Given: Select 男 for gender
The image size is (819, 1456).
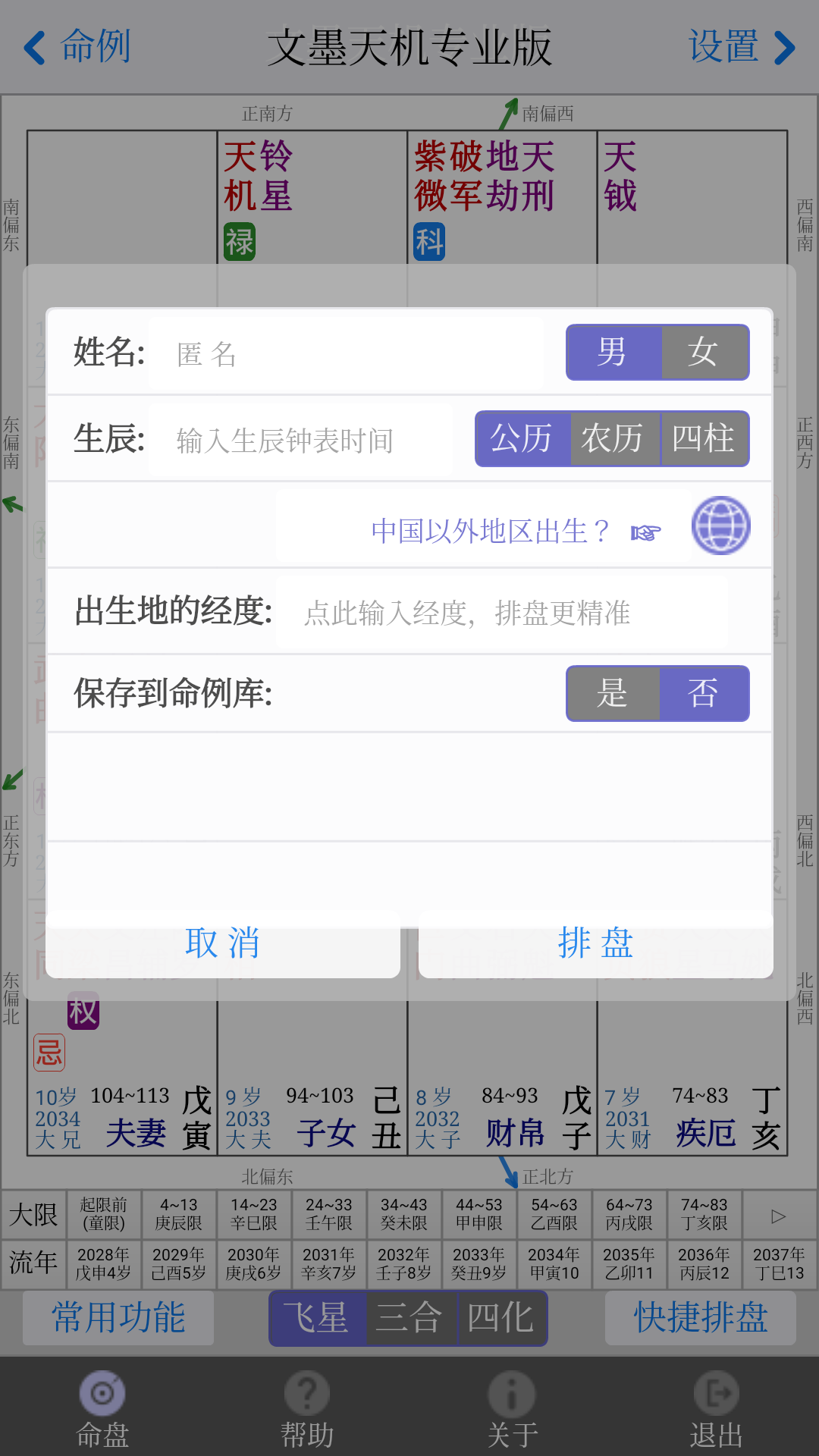Looking at the screenshot, I should 613,353.
